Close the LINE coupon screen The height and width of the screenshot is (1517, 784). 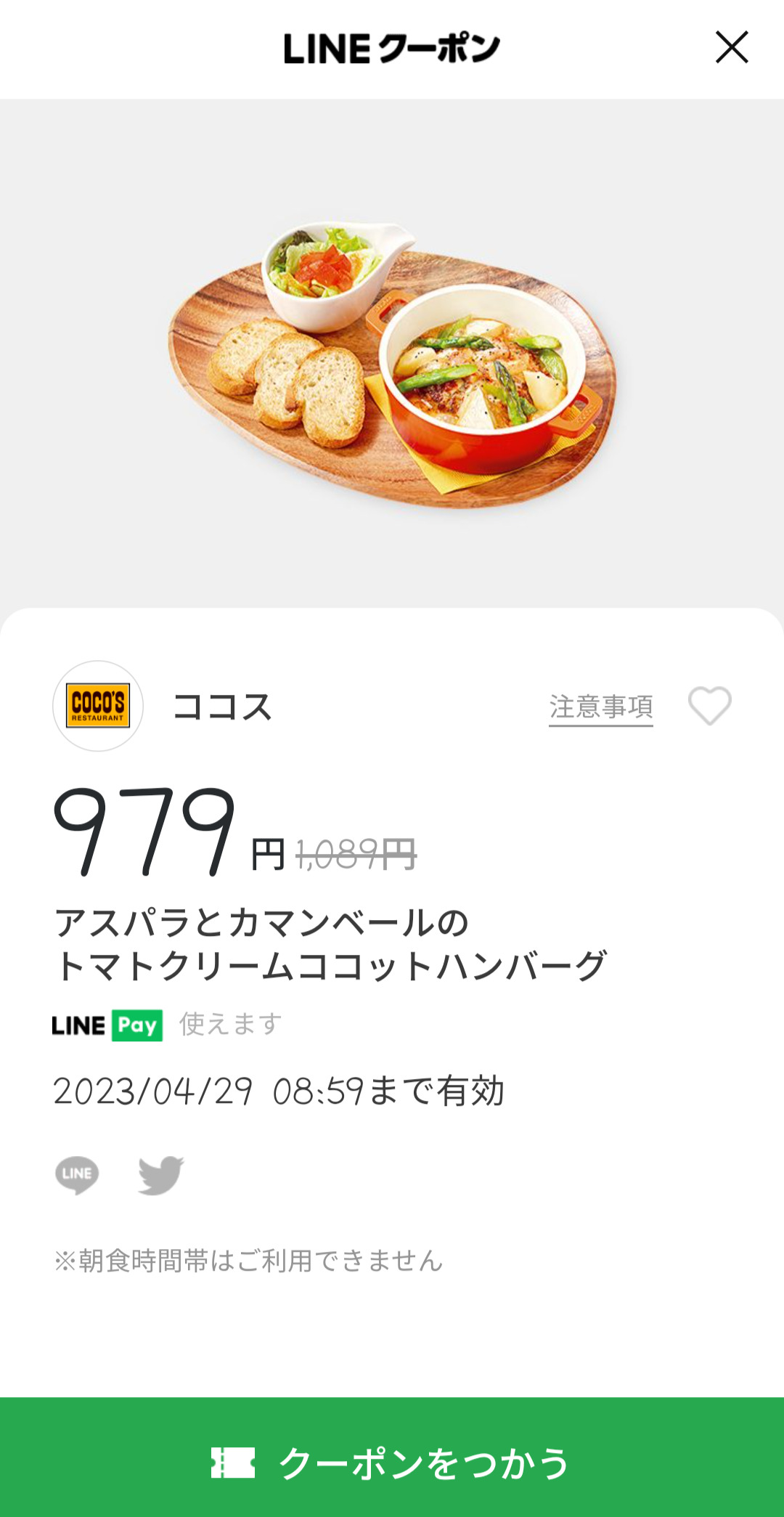pos(731,48)
